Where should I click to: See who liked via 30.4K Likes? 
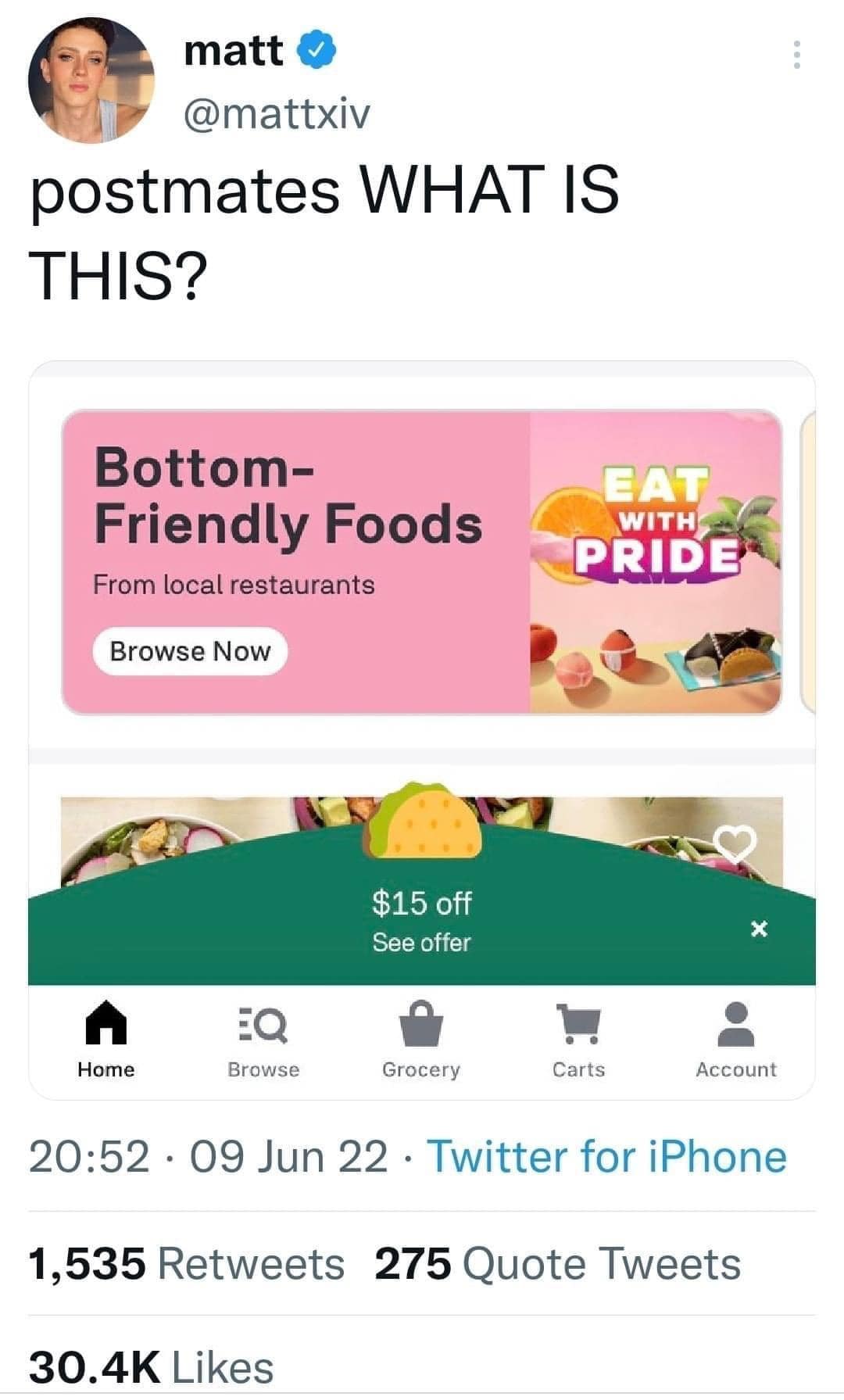click(152, 1367)
